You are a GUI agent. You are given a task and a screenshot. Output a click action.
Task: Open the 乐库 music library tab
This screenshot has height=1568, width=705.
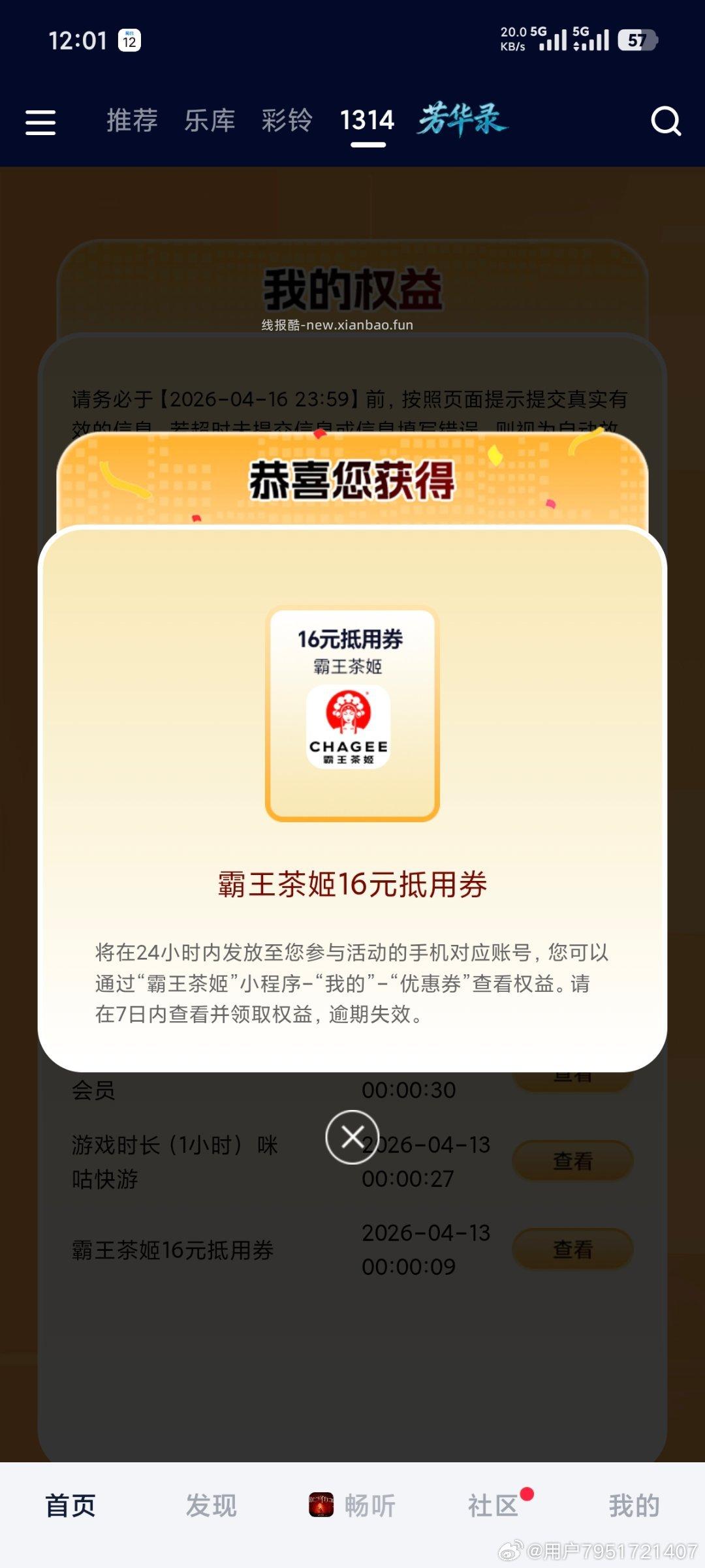(x=210, y=121)
